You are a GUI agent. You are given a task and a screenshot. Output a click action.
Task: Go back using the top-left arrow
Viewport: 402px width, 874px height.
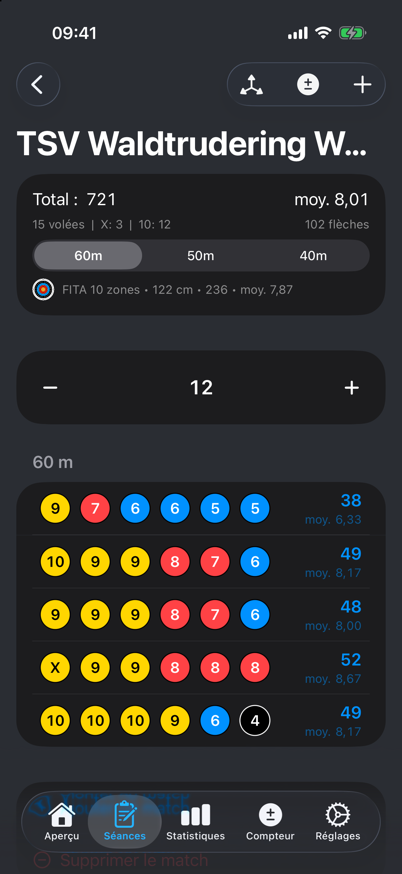click(x=38, y=85)
